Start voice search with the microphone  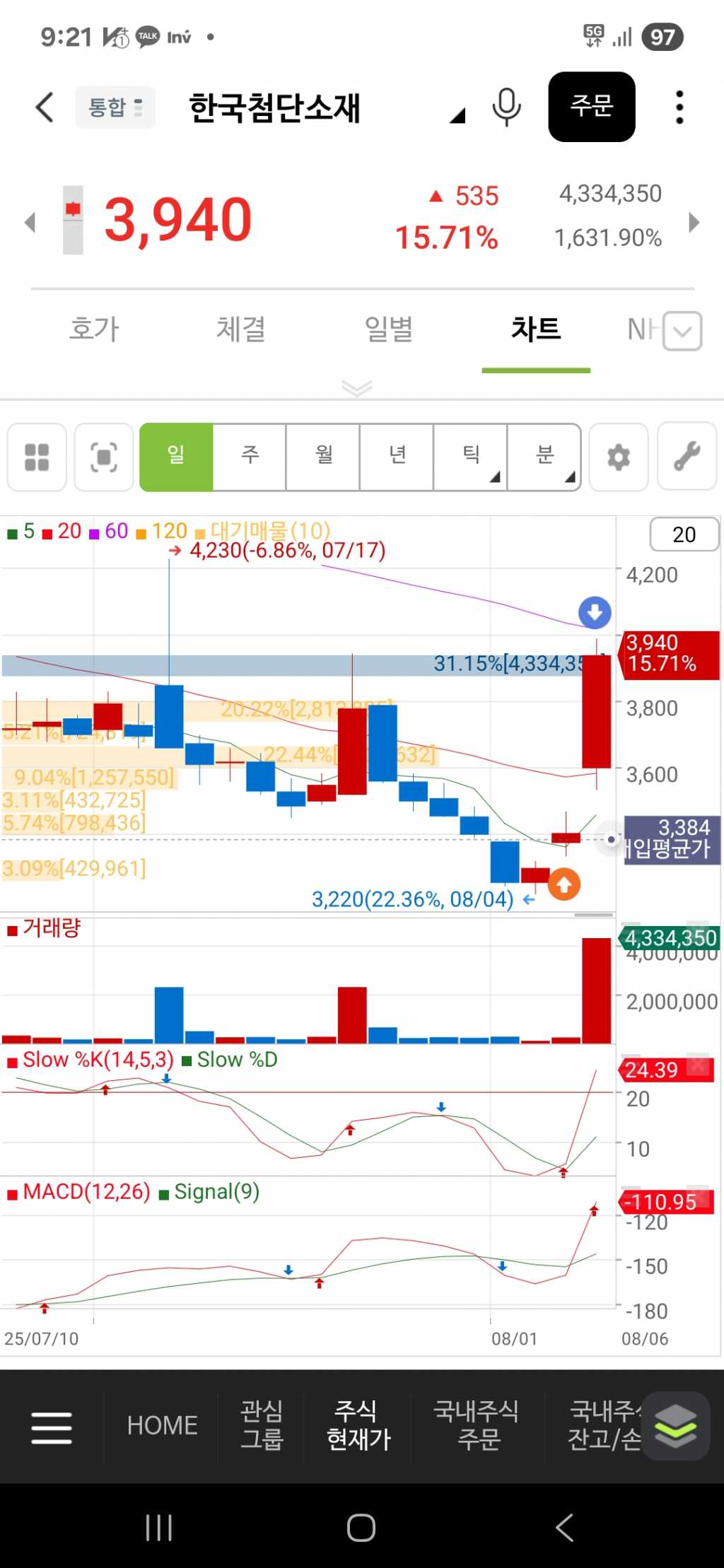pyautogui.click(x=506, y=107)
